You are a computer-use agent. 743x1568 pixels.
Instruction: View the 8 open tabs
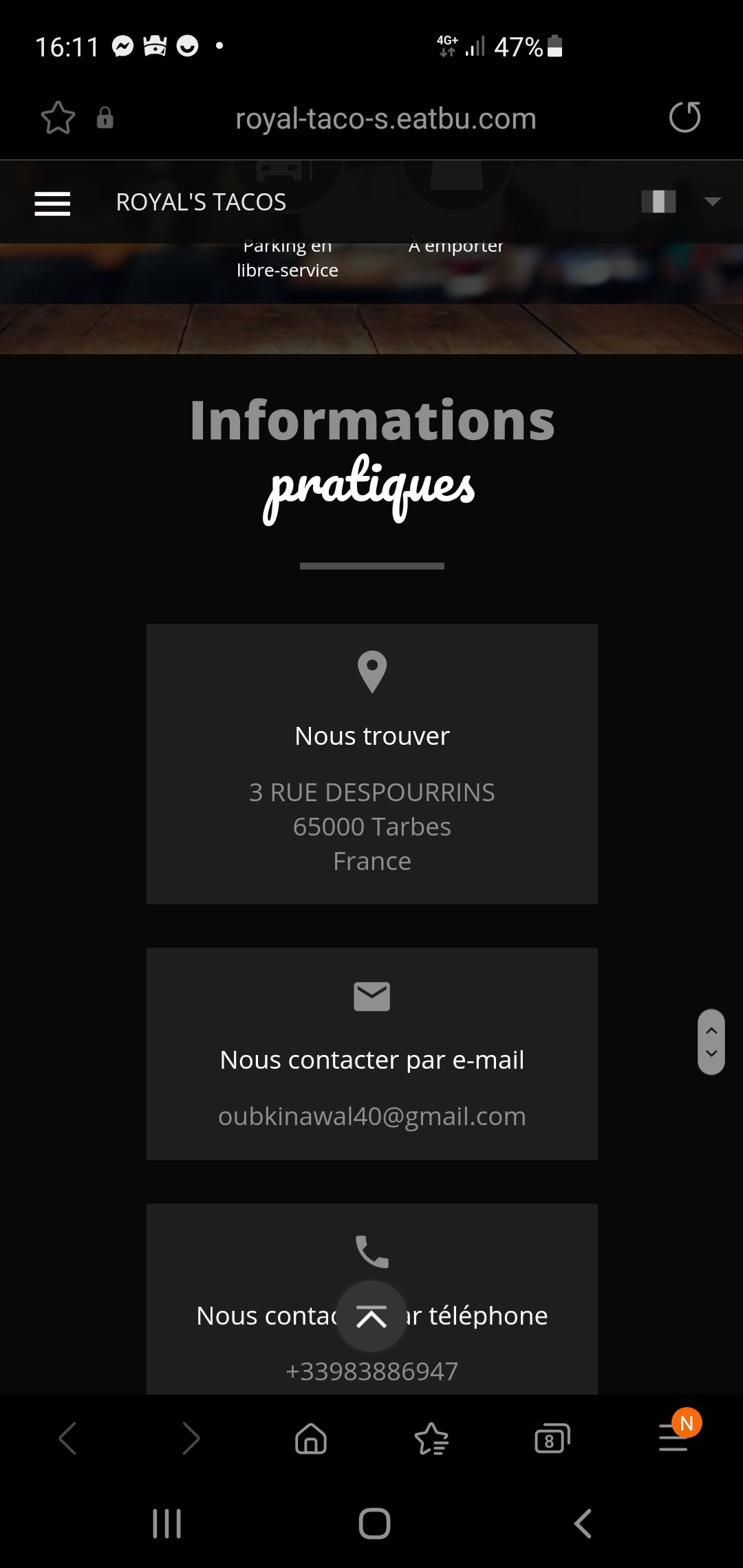click(x=552, y=1439)
